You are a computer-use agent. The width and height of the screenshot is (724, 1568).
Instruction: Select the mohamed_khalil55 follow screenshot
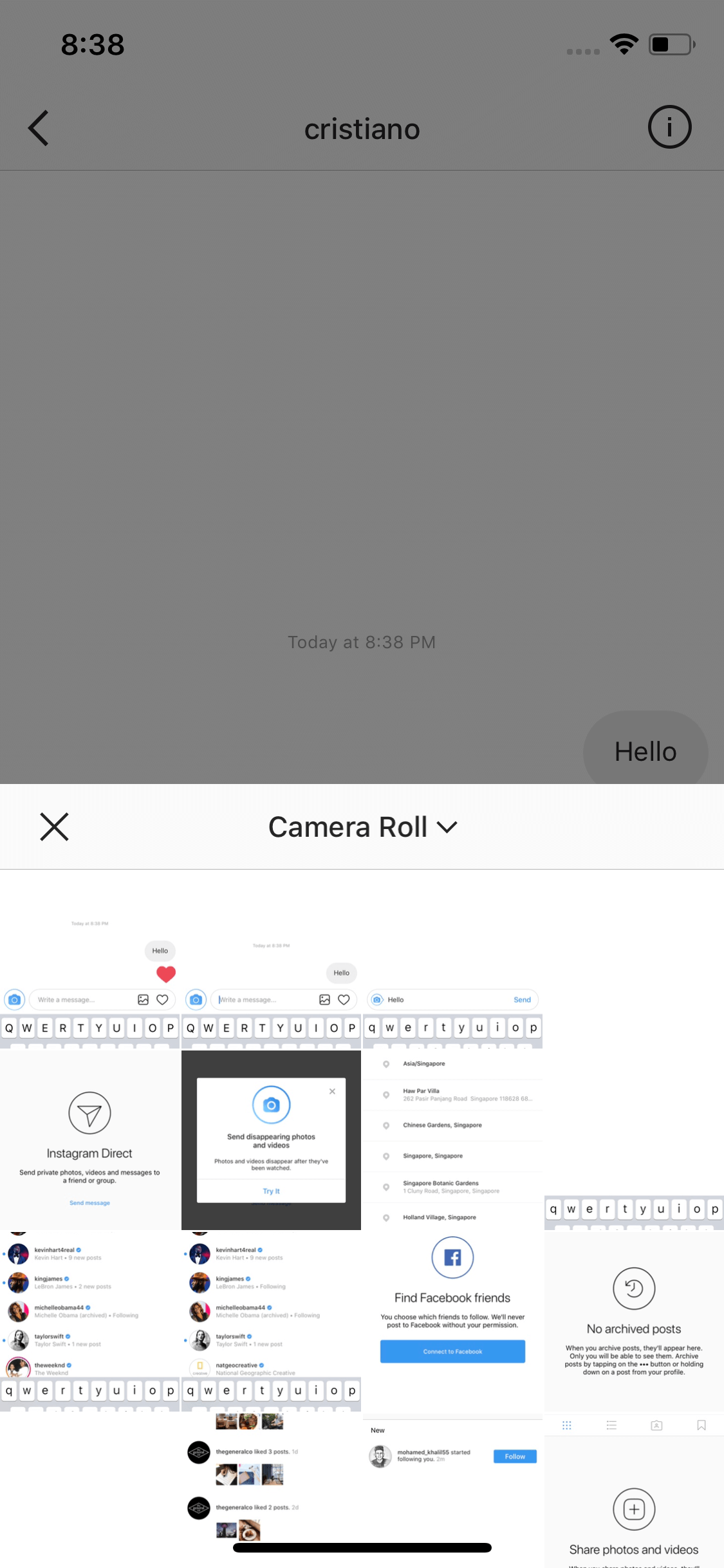tap(452, 1491)
